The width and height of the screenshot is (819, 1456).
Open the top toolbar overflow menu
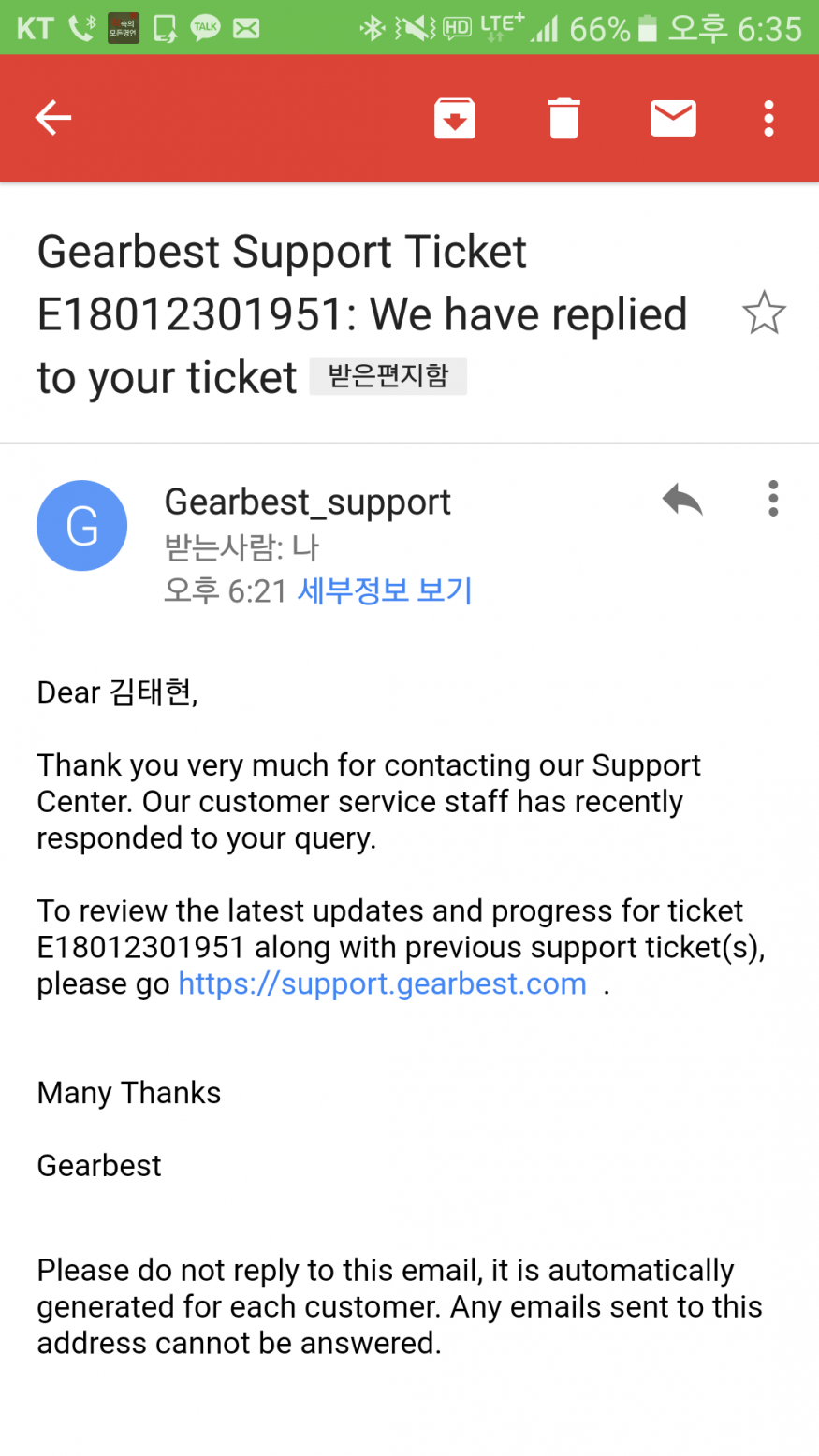tap(768, 119)
